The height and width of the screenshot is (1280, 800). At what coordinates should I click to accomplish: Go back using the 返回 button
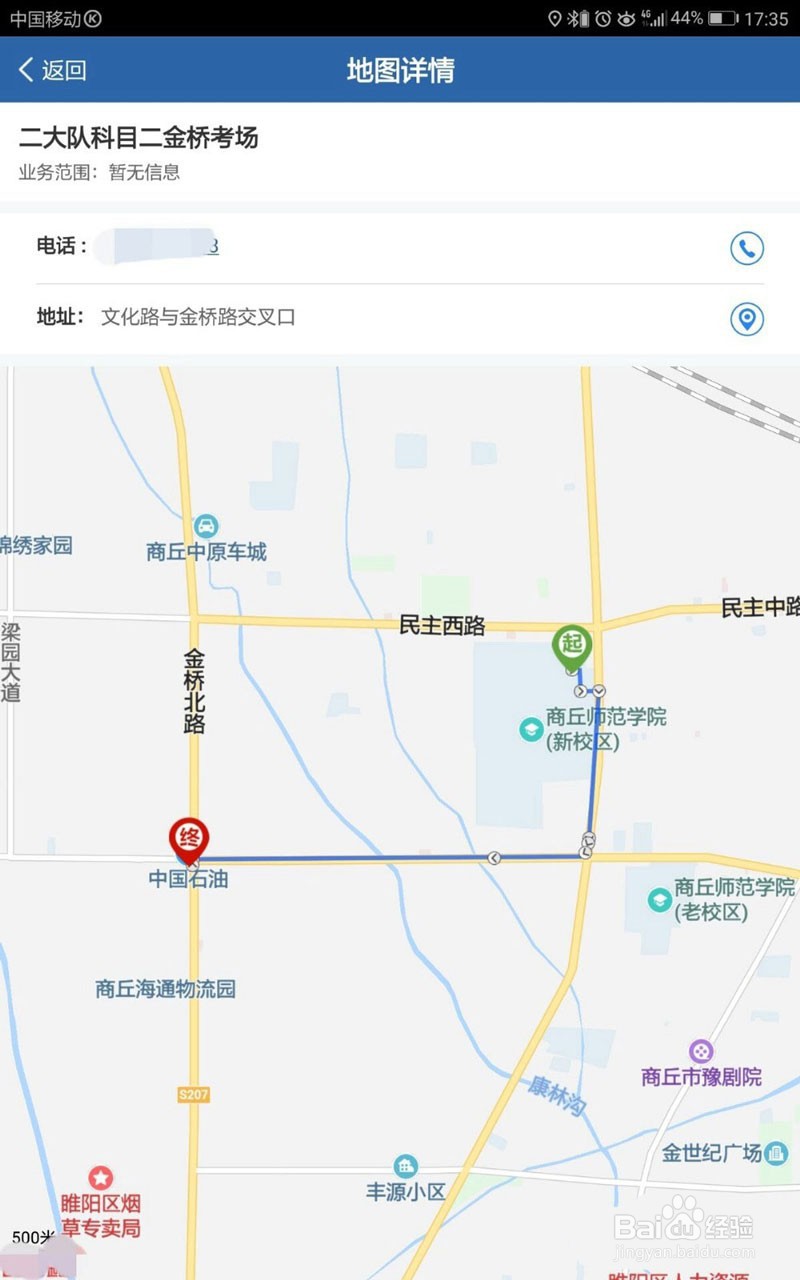click(x=53, y=70)
